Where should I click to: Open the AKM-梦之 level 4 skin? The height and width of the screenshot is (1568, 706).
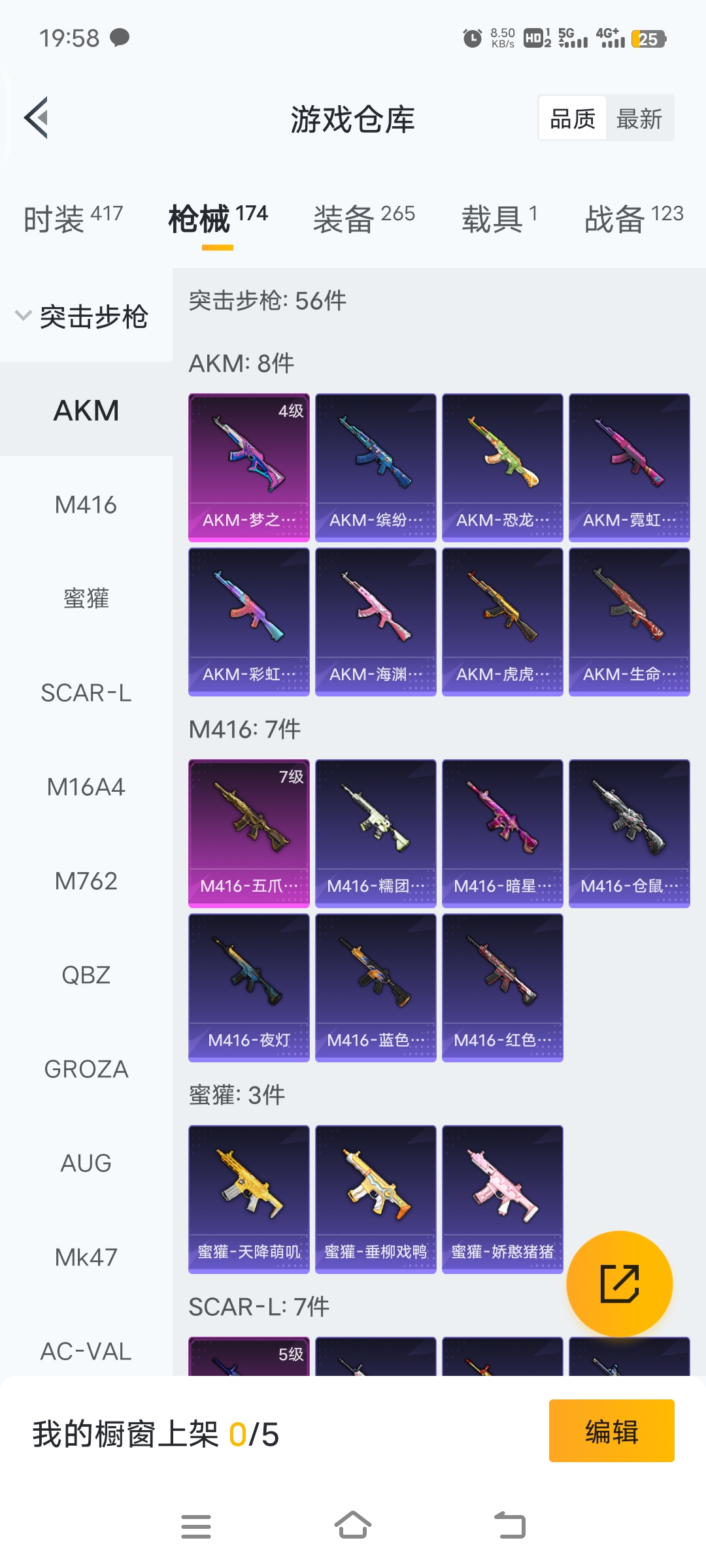click(248, 467)
